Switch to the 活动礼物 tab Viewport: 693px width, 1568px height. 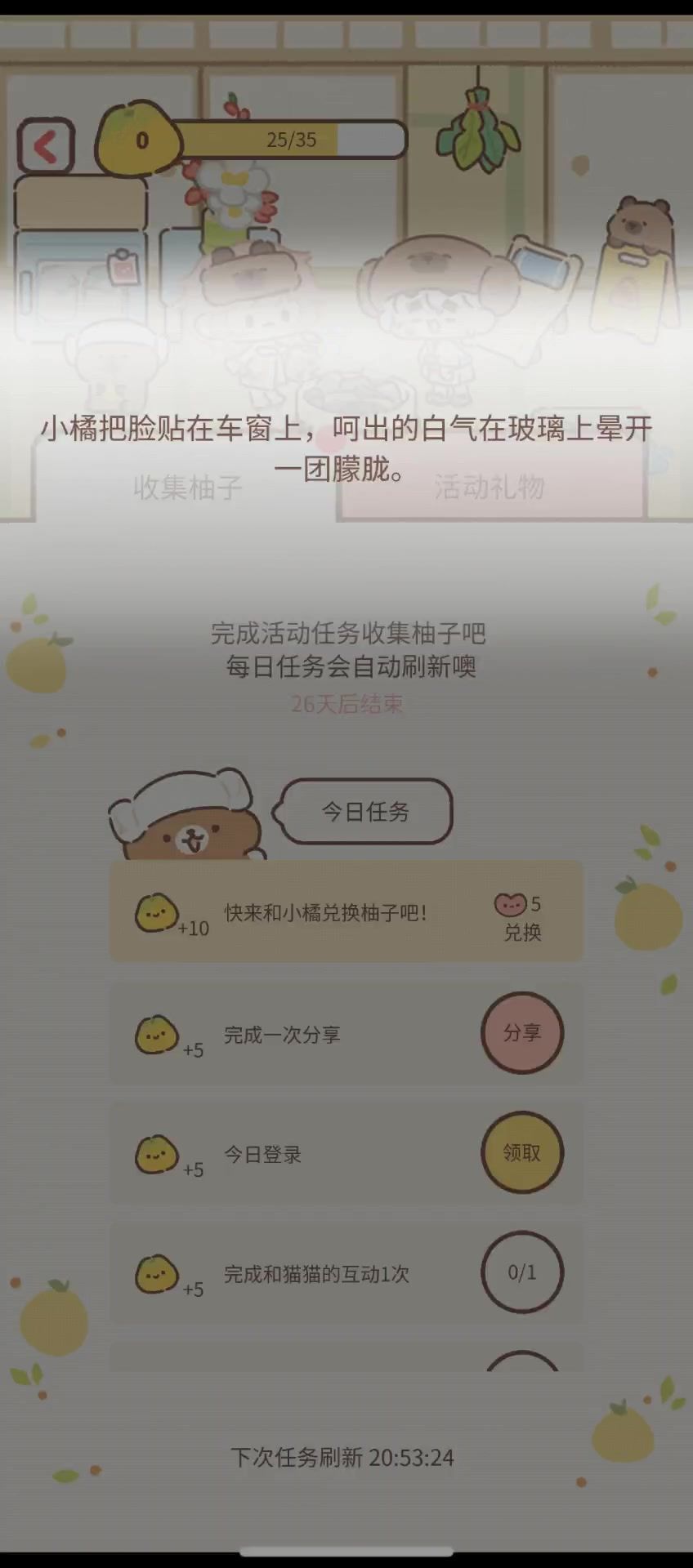point(490,488)
